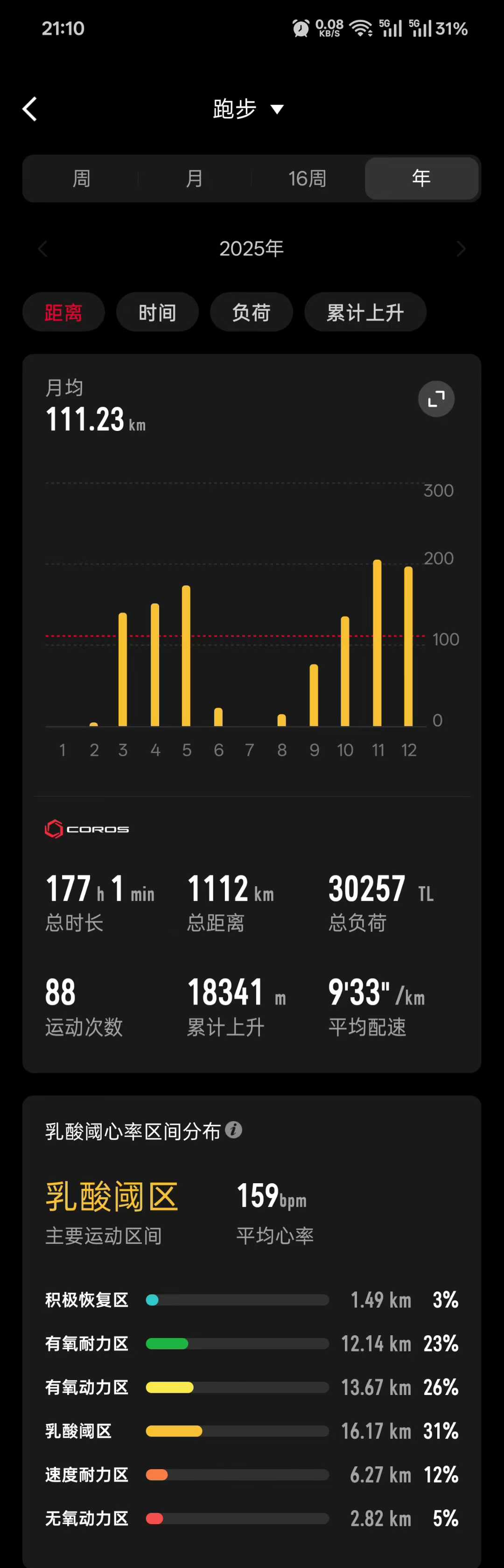
Task: Switch to the 月 period tab
Action: [x=194, y=178]
